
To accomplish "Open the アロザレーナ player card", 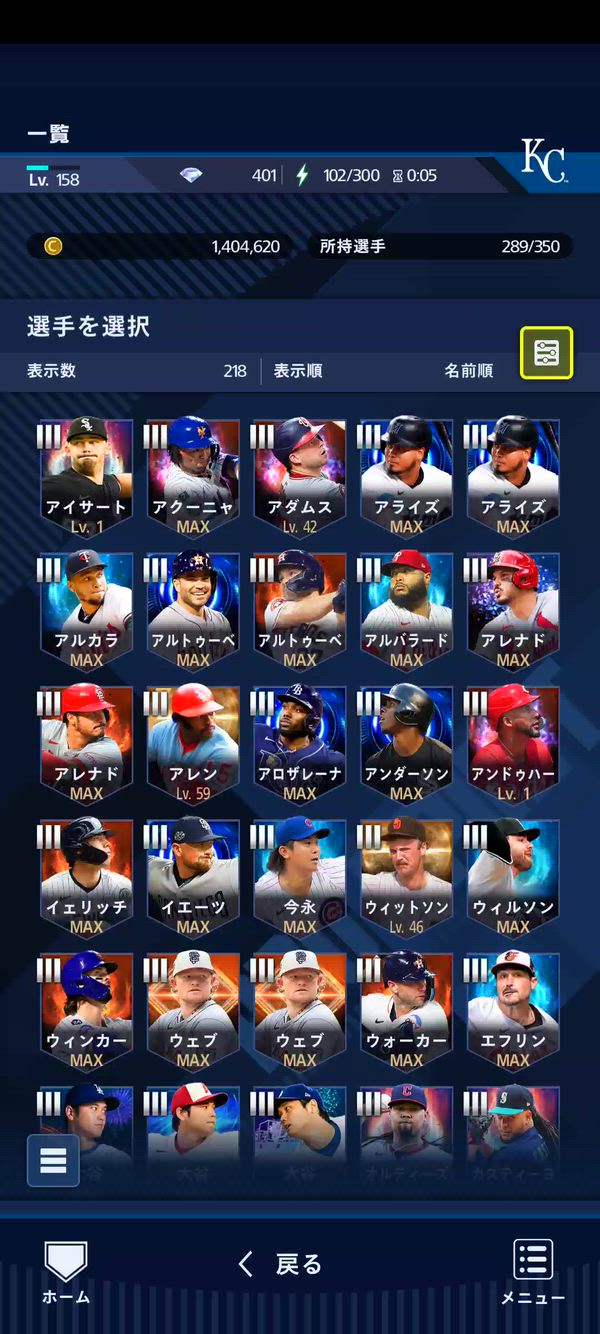I will (300, 743).
